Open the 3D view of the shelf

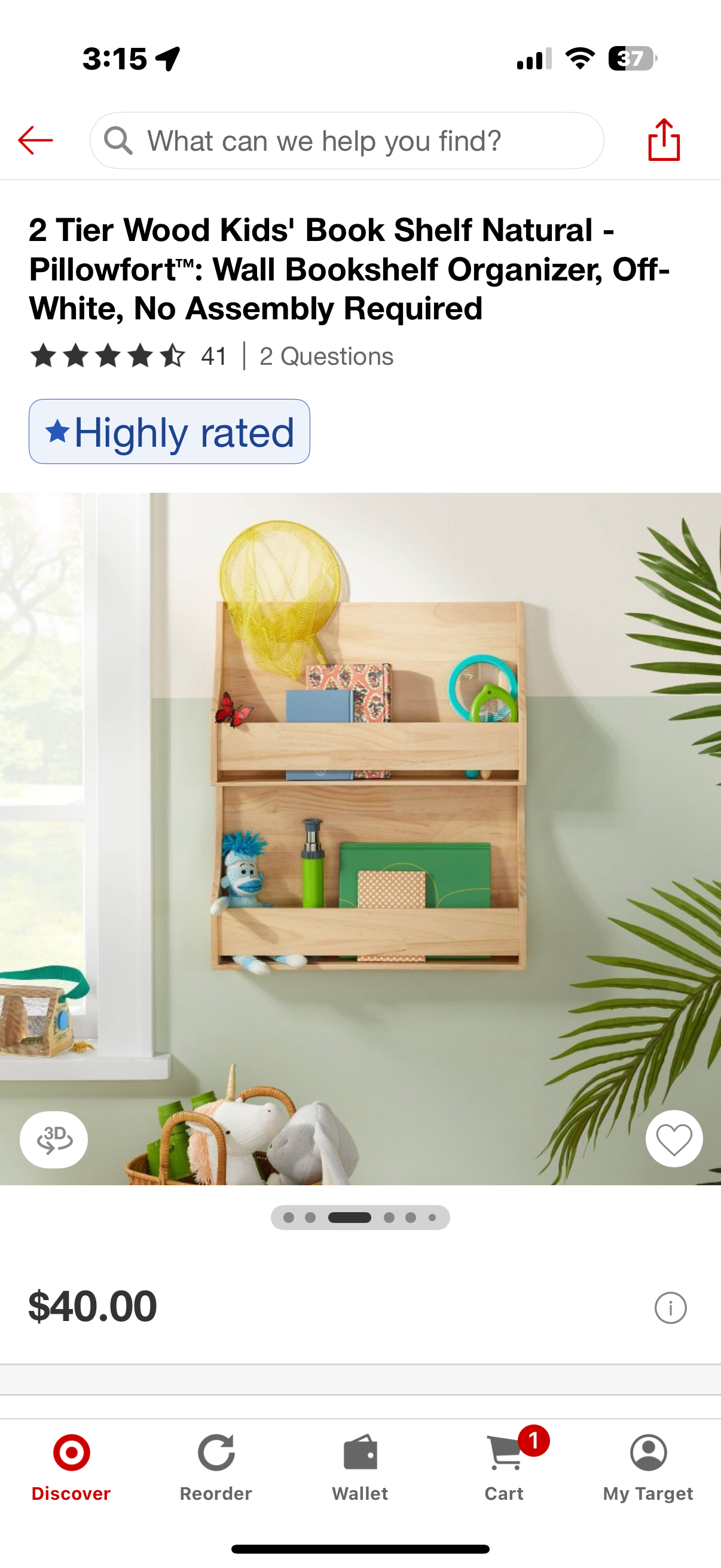pyautogui.click(x=54, y=1139)
